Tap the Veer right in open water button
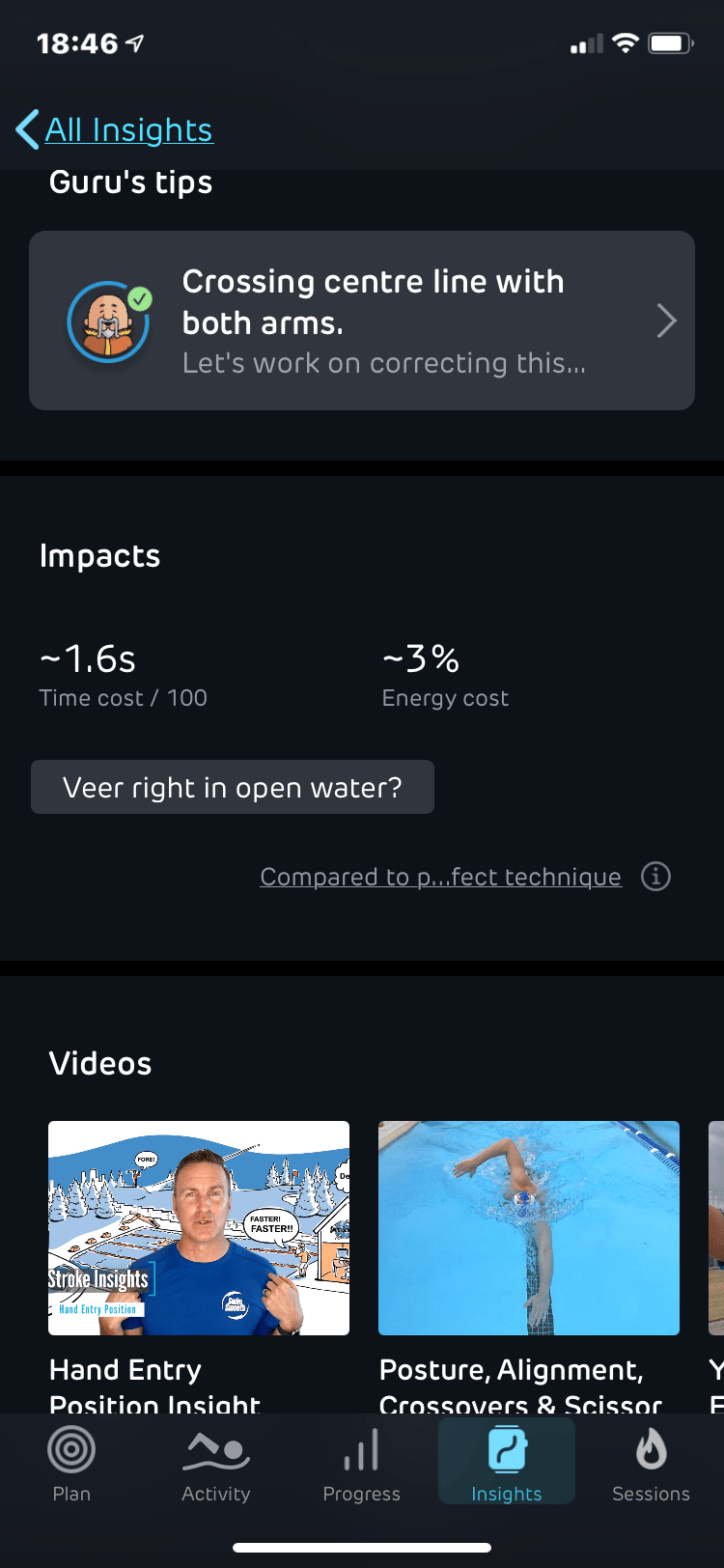 [233, 787]
